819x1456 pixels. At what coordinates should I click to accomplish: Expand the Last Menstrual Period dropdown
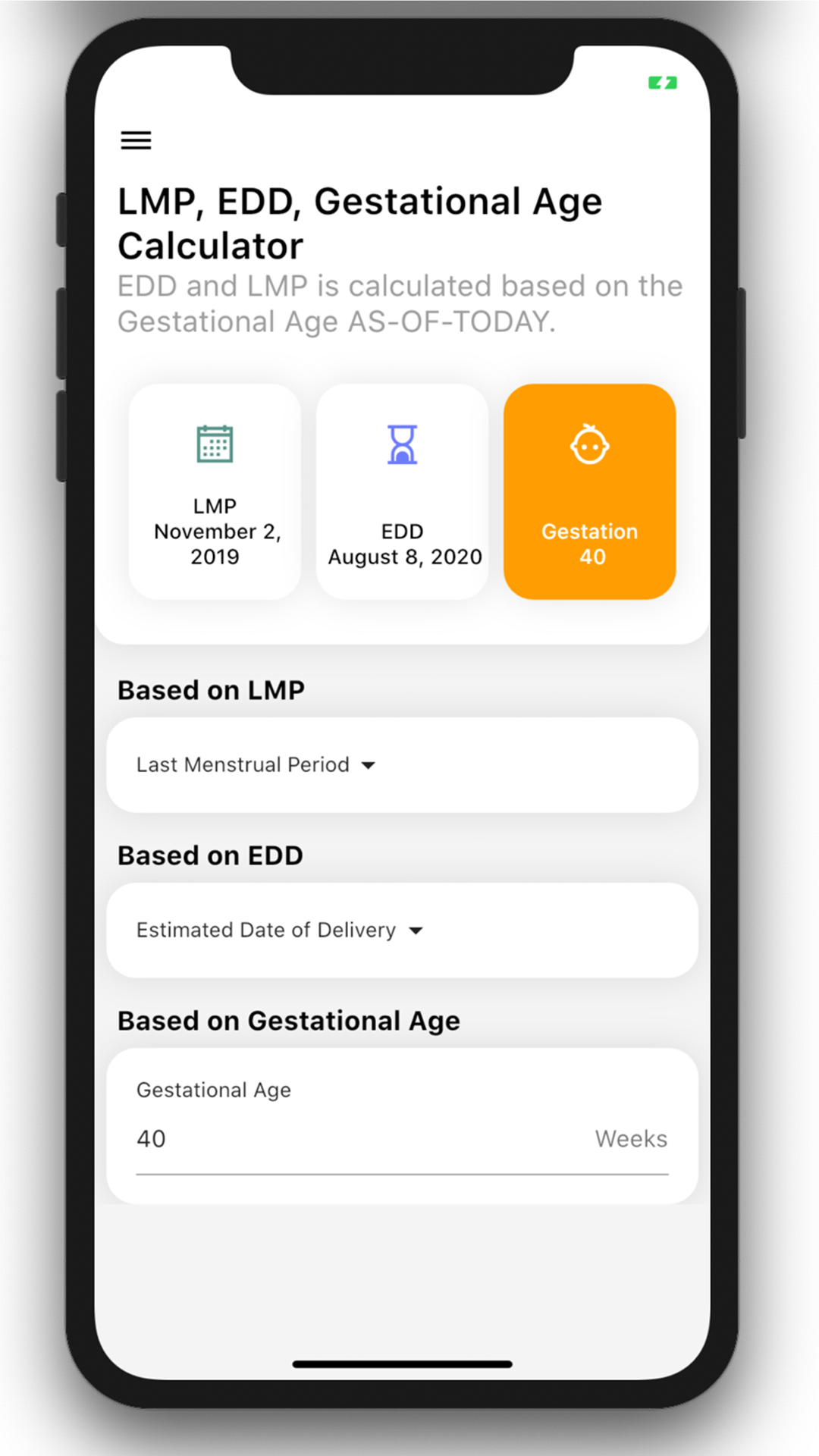click(x=256, y=764)
